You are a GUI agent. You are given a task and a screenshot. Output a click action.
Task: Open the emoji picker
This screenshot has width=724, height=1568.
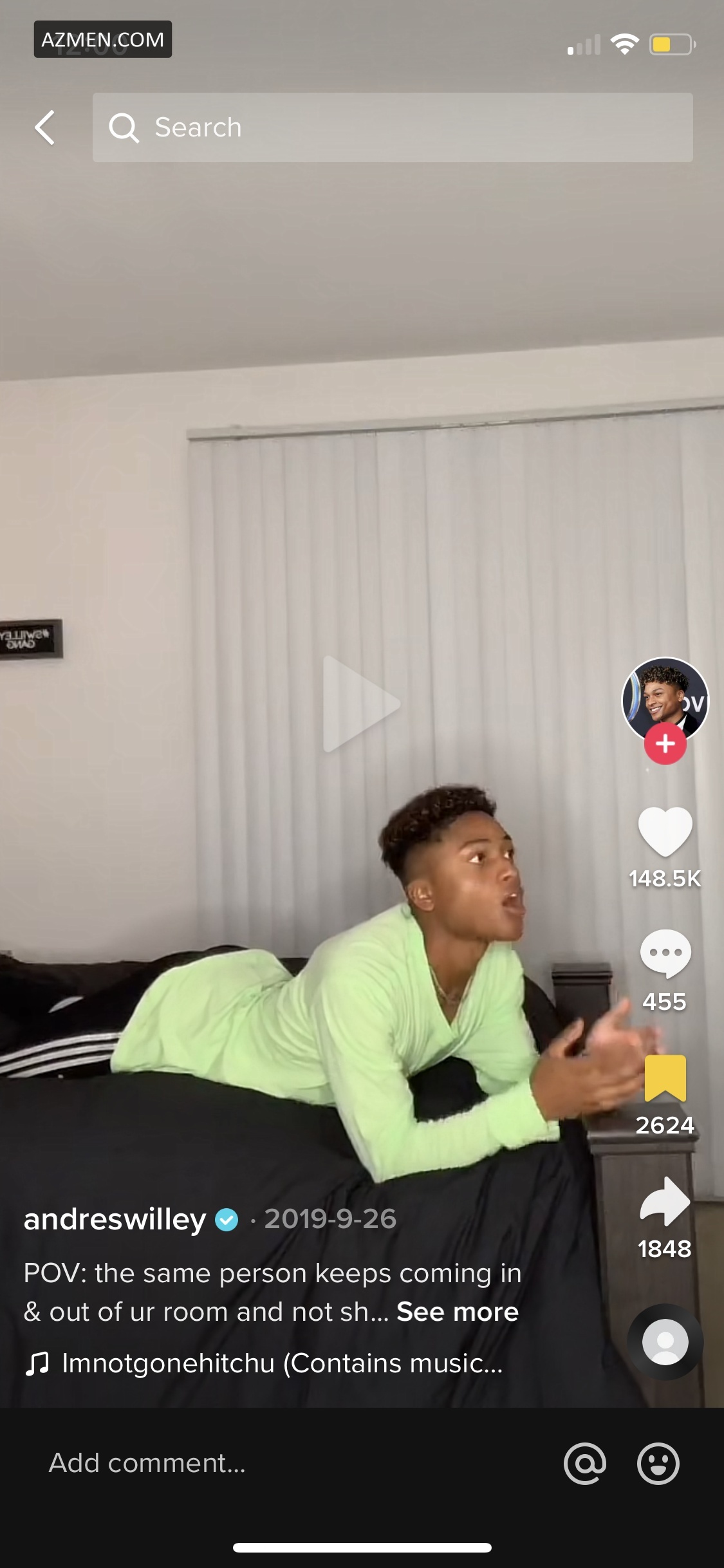(x=658, y=1463)
